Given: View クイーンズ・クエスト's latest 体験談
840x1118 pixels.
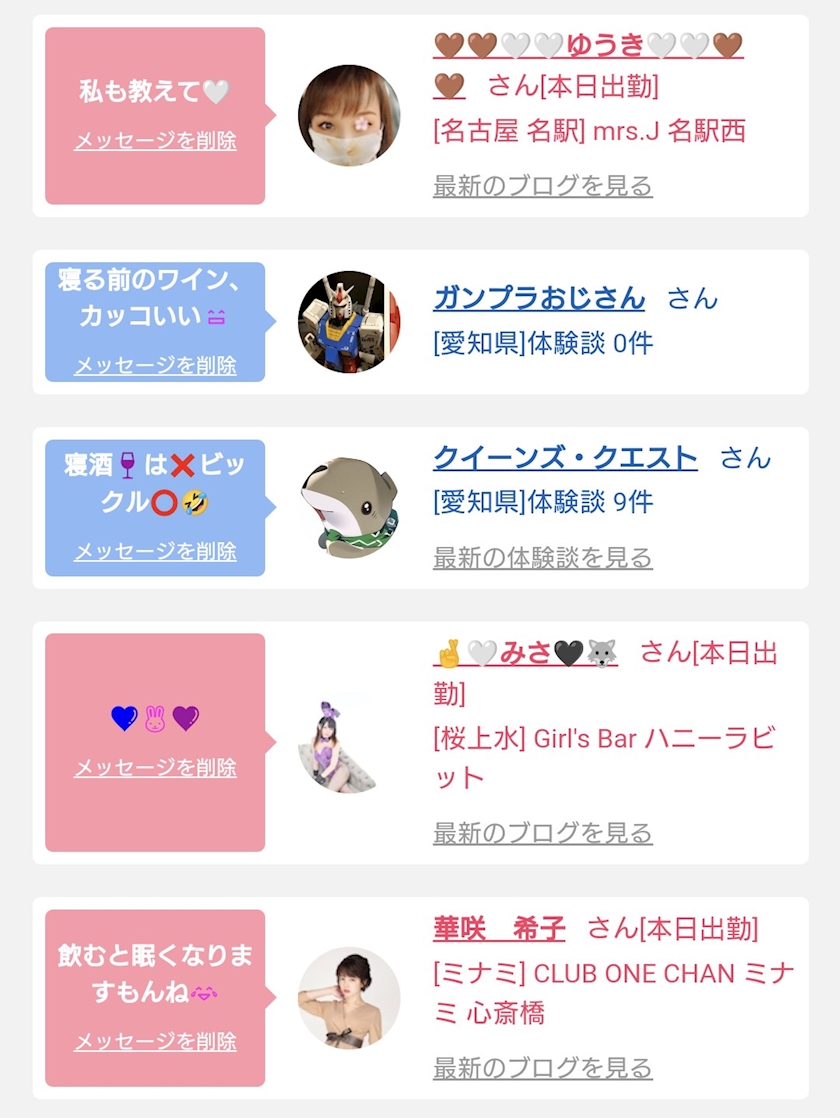Looking at the screenshot, I should coord(542,558).
